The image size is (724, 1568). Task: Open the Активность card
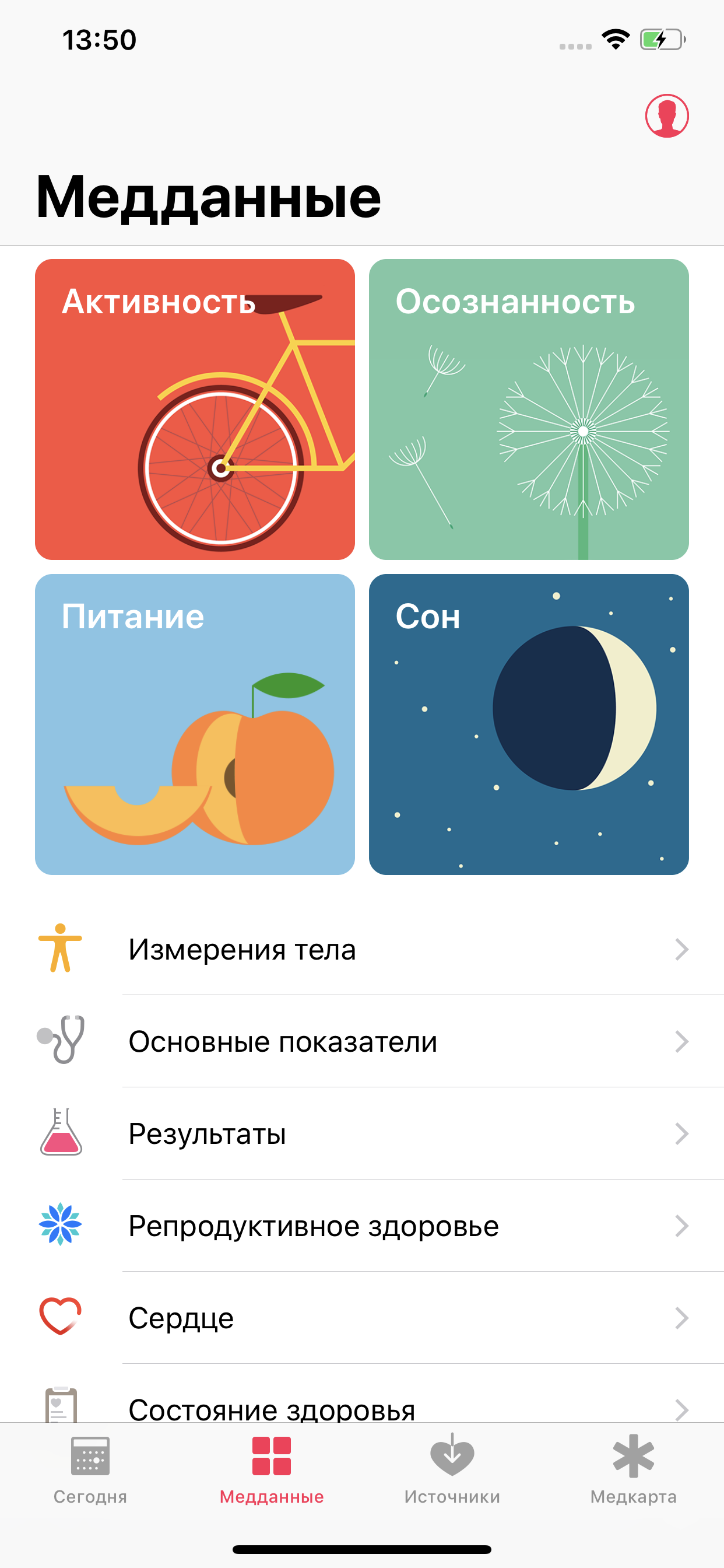[195, 409]
